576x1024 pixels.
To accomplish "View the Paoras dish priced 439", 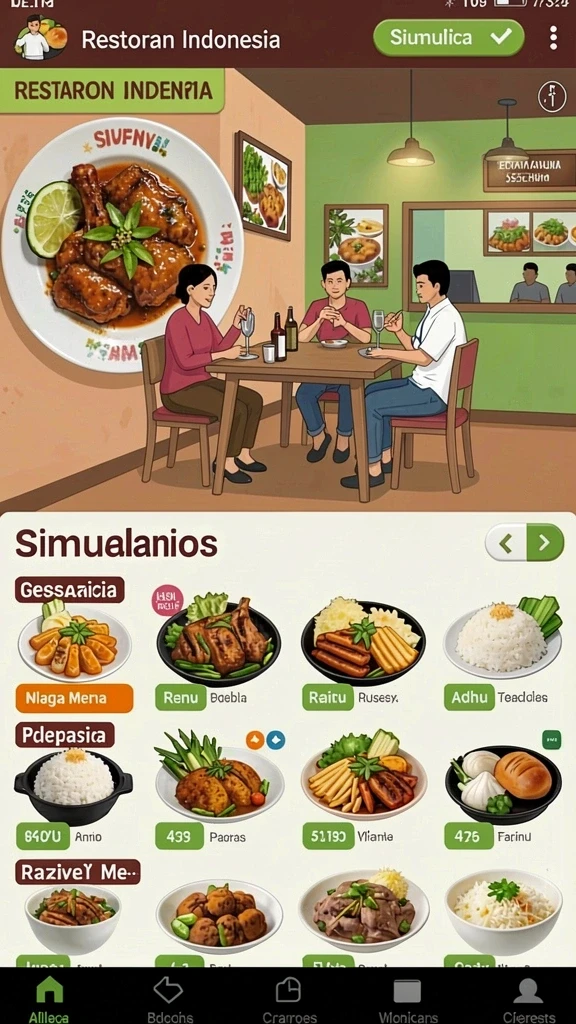I will tap(219, 790).
